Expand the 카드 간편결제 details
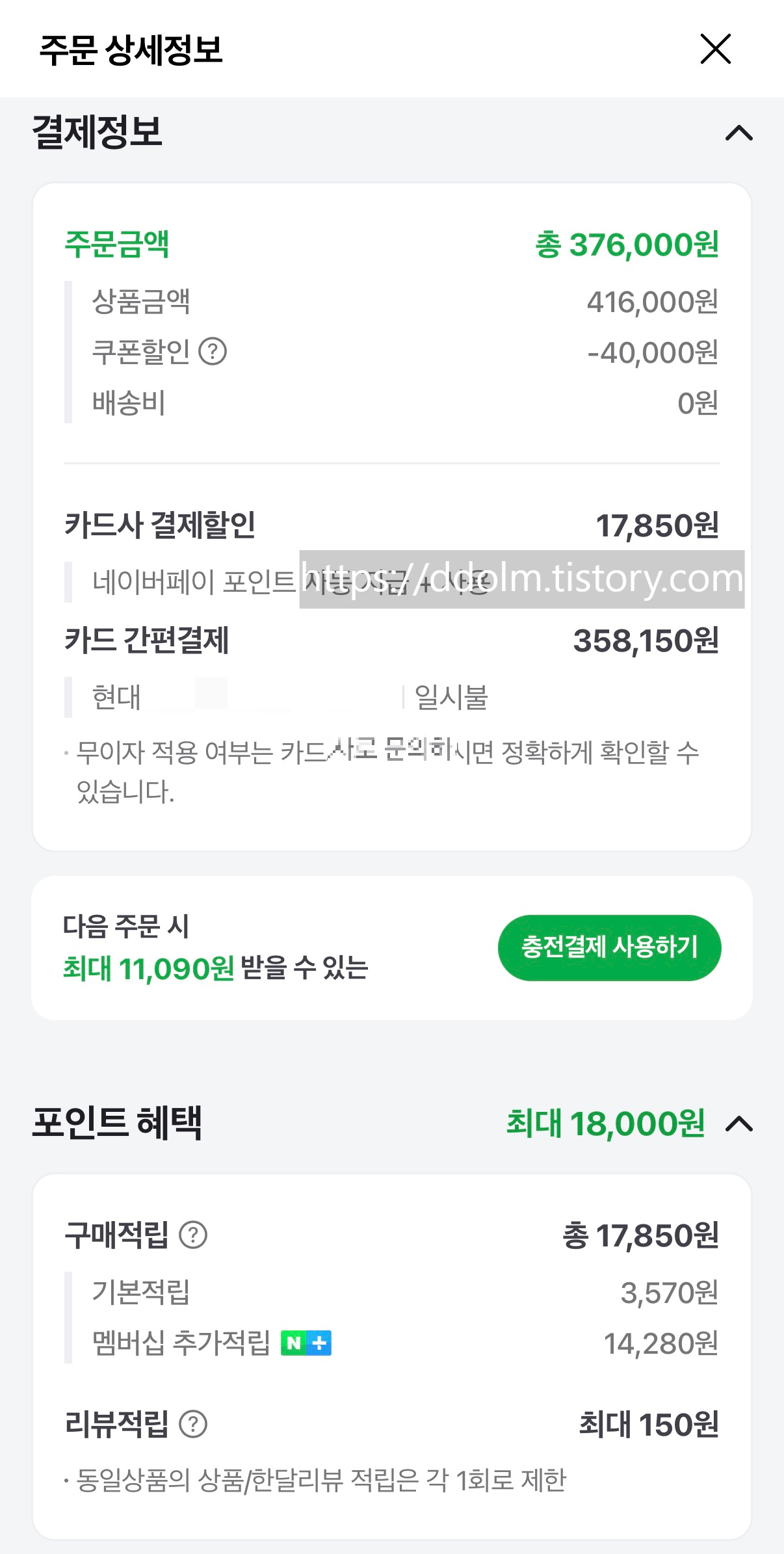This screenshot has height=1554, width=784. [390, 642]
